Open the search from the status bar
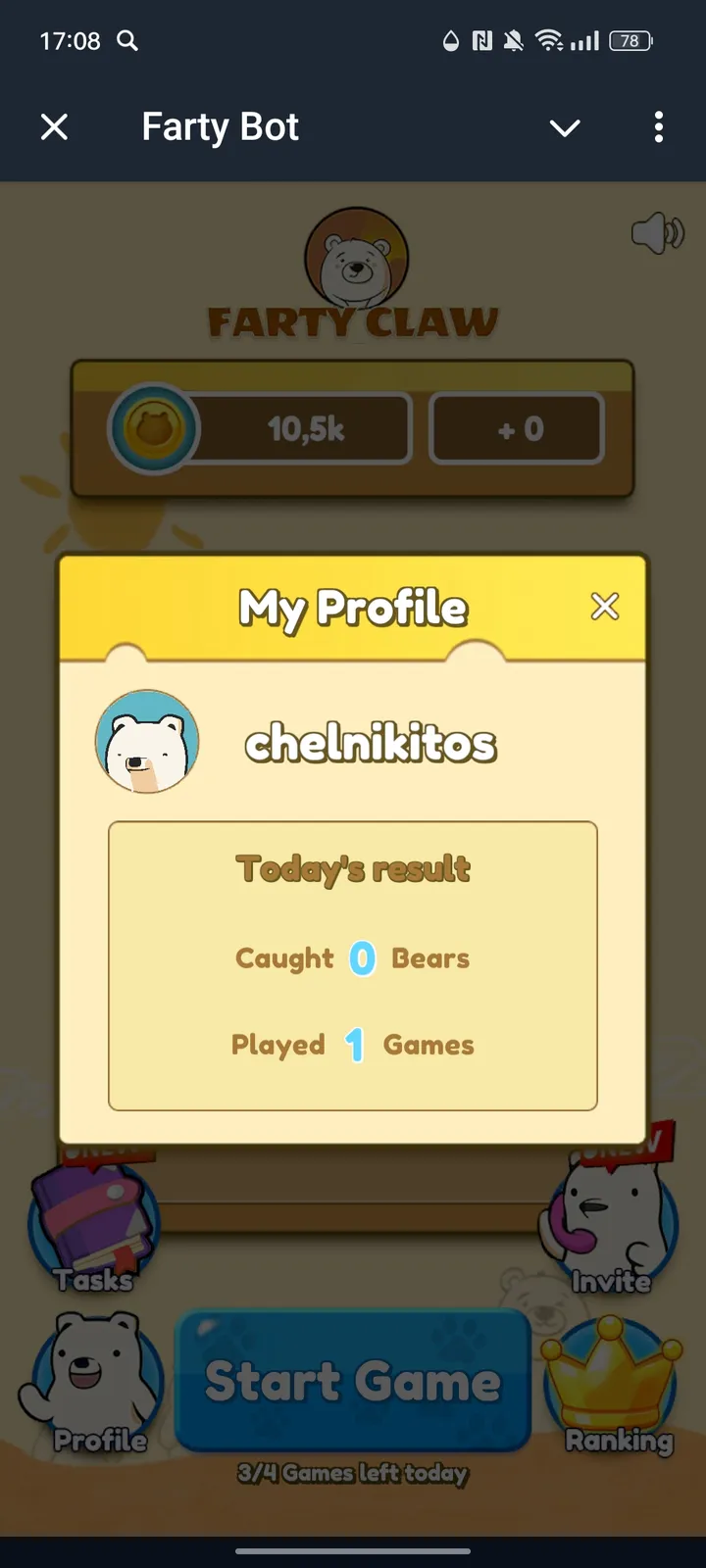 126,41
